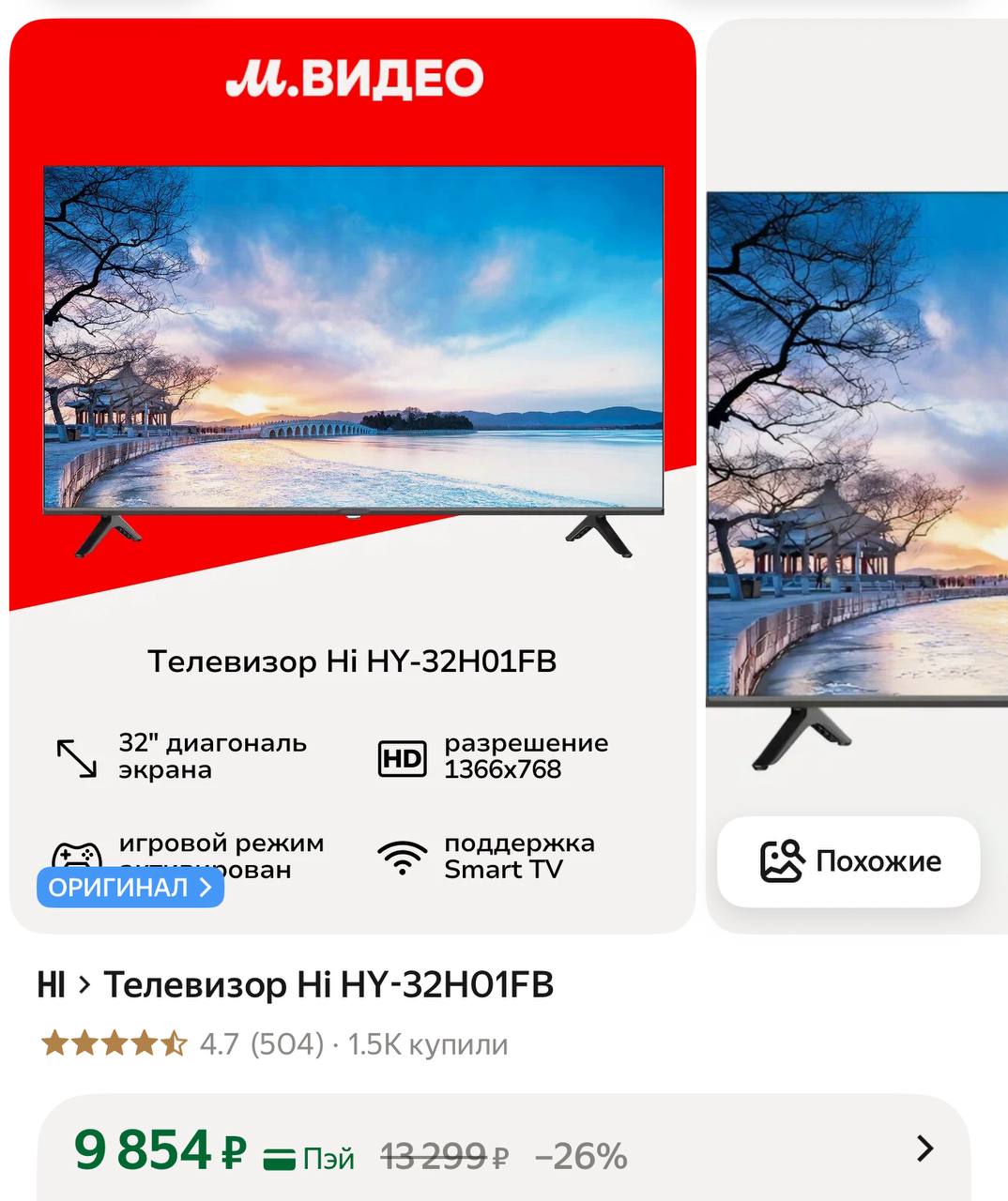1008x1201 pixels.
Task: Expand price details for 9 854 ₽
Action: pyautogui.click(x=924, y=1148)
